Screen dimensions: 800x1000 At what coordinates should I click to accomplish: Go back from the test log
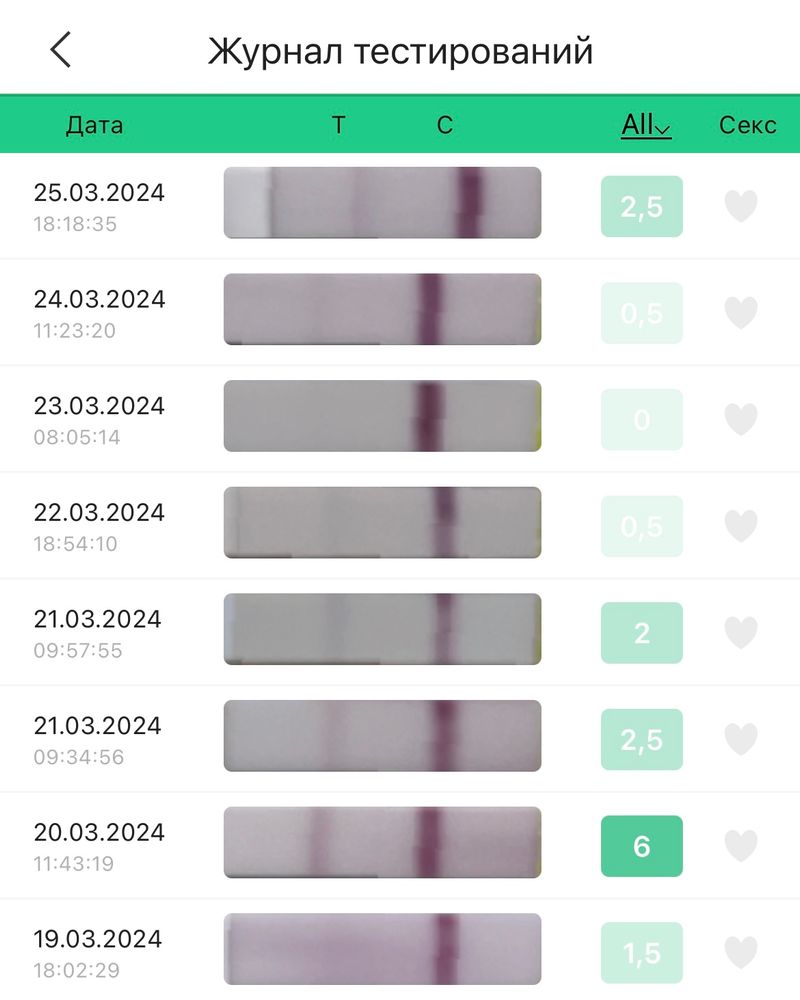point(61,49)
